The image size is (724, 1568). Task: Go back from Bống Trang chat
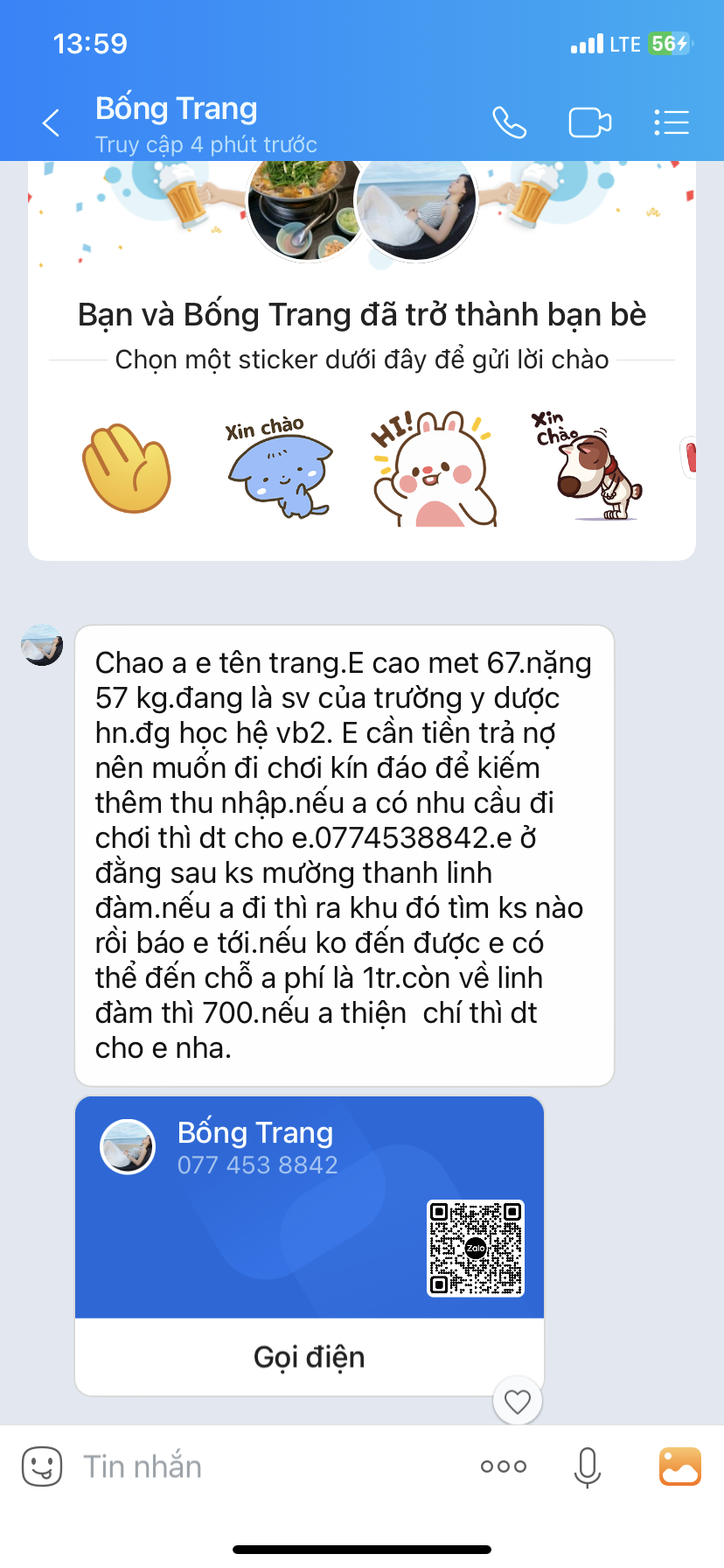point(52,123)
